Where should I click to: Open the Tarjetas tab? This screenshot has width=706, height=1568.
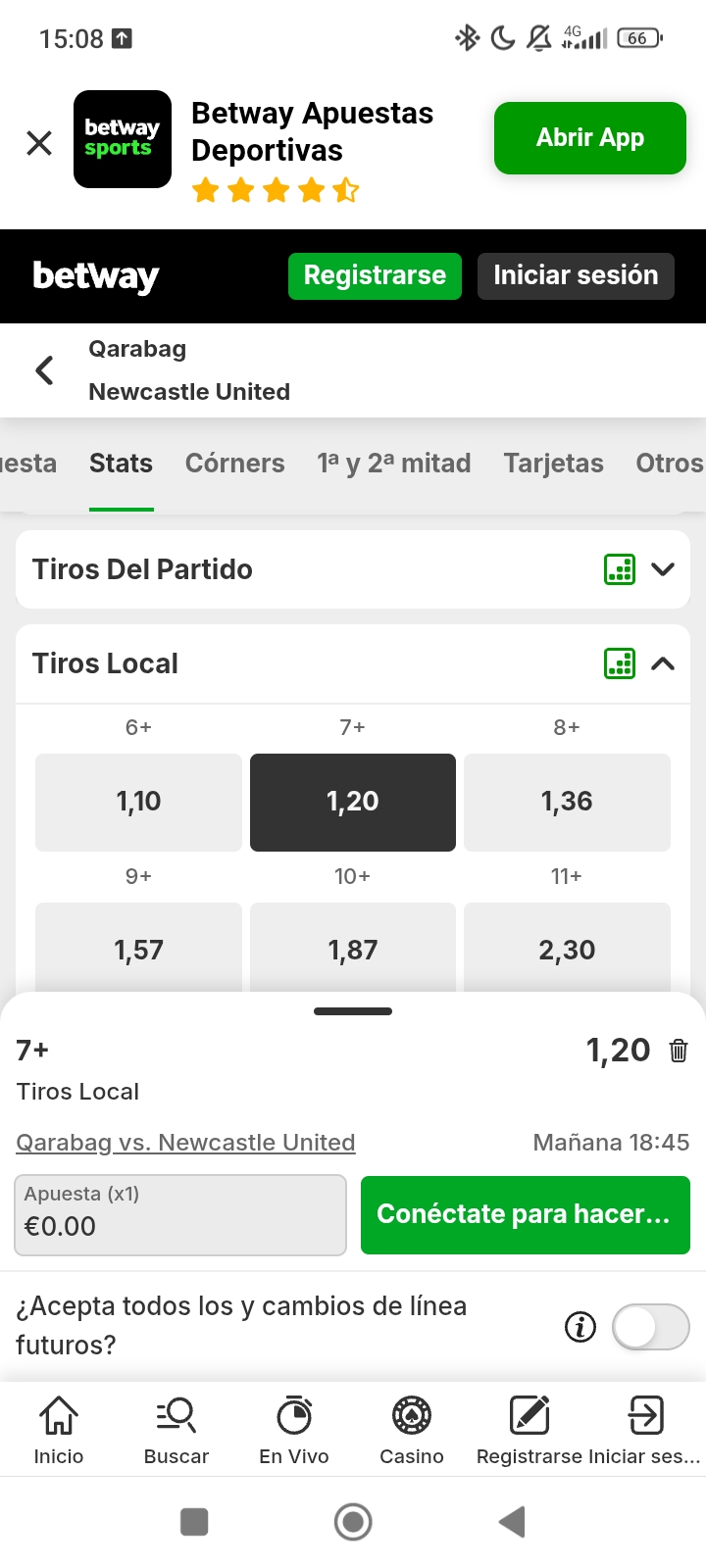pyautogui.click(x=553, y=463)
